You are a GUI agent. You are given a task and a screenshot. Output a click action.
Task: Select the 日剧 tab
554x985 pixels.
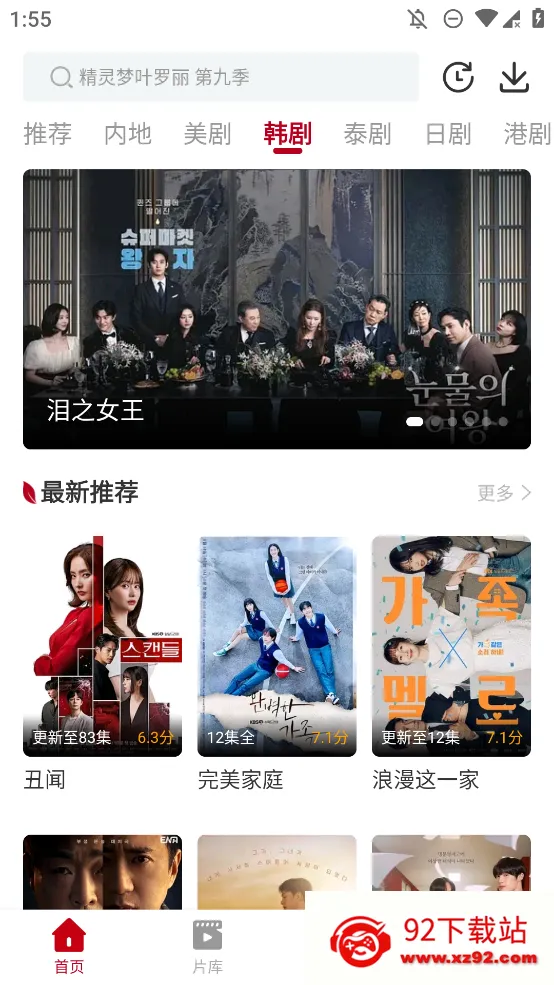tap(448, 134)
